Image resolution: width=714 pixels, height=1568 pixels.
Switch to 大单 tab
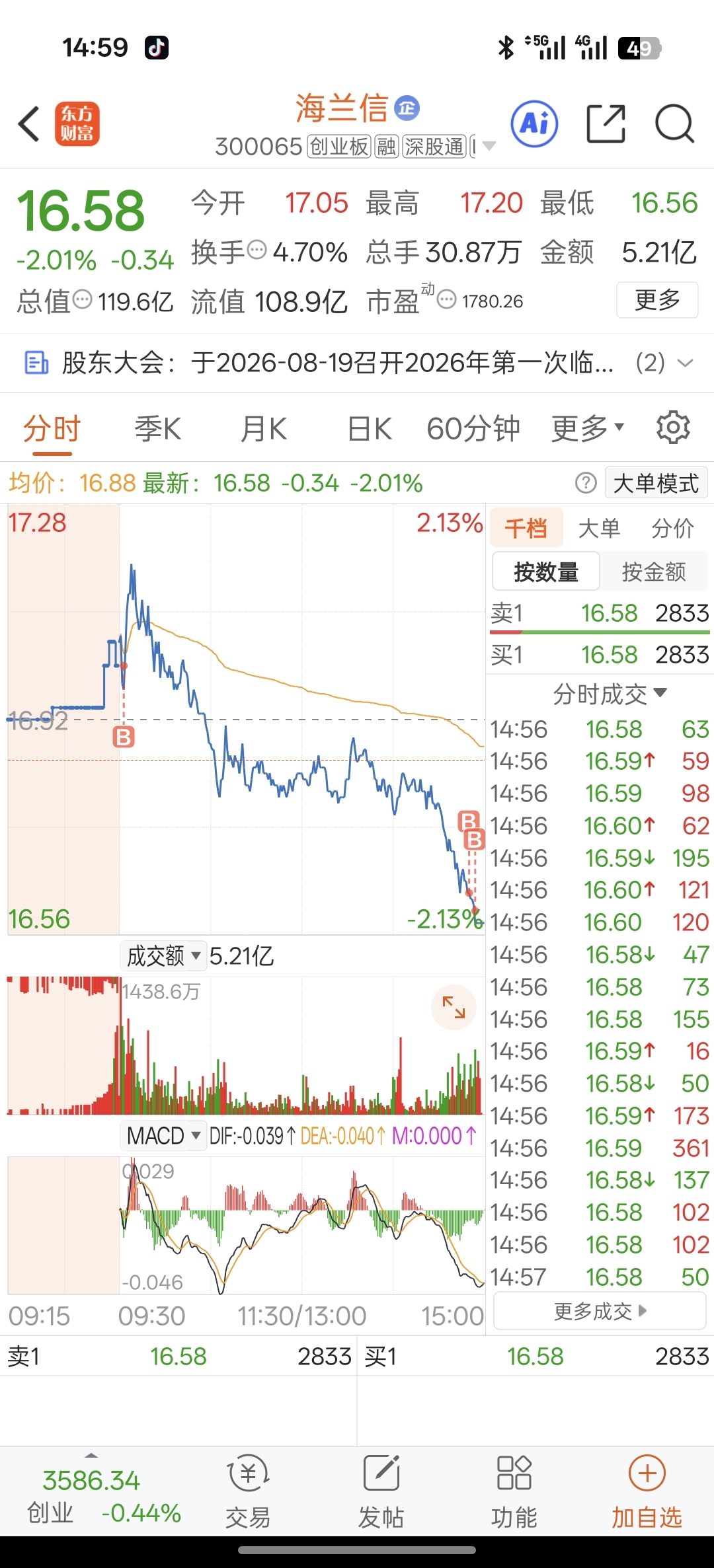(x=599, y=528)
